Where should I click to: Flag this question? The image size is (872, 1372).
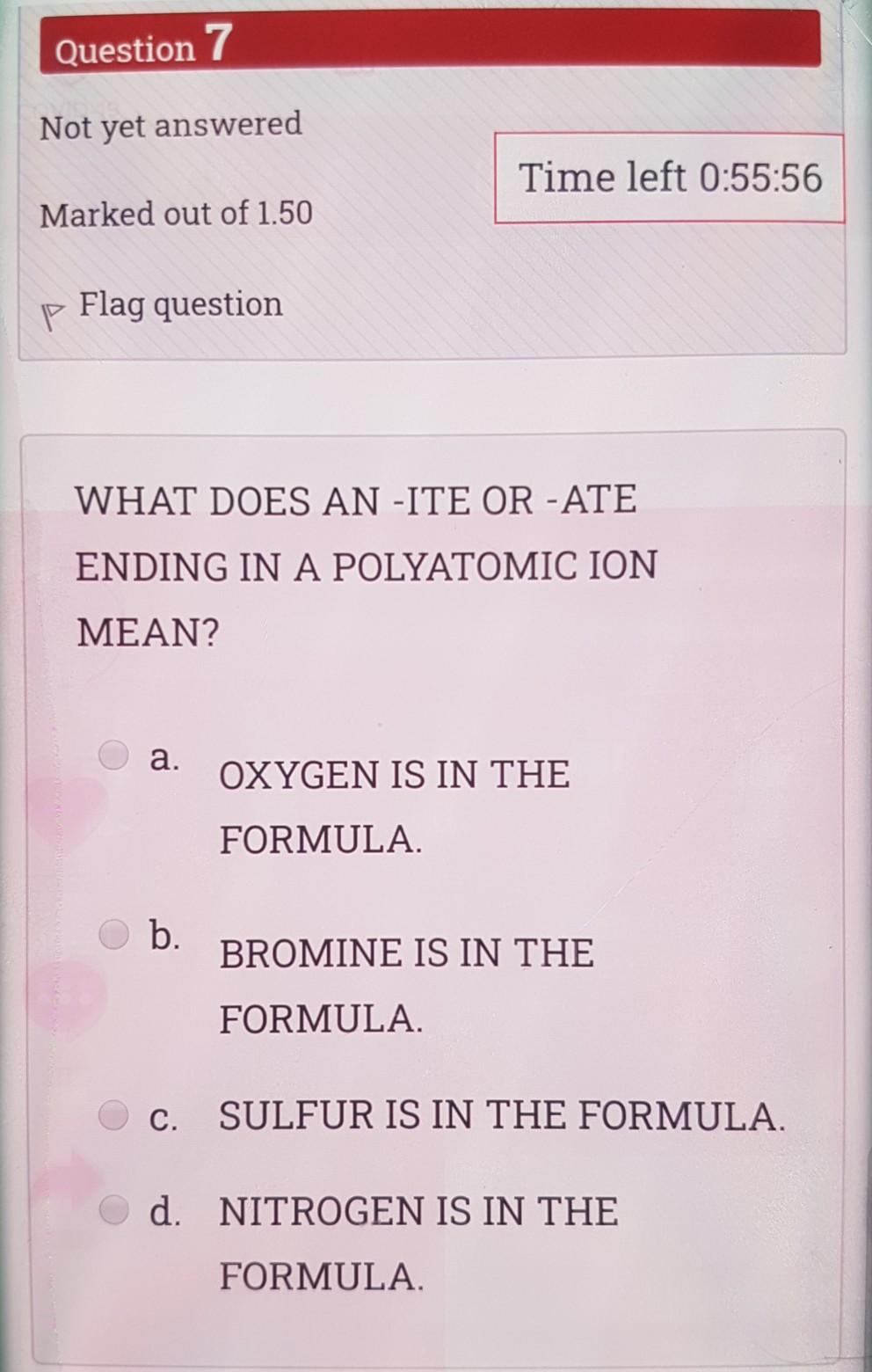[179, 305]
